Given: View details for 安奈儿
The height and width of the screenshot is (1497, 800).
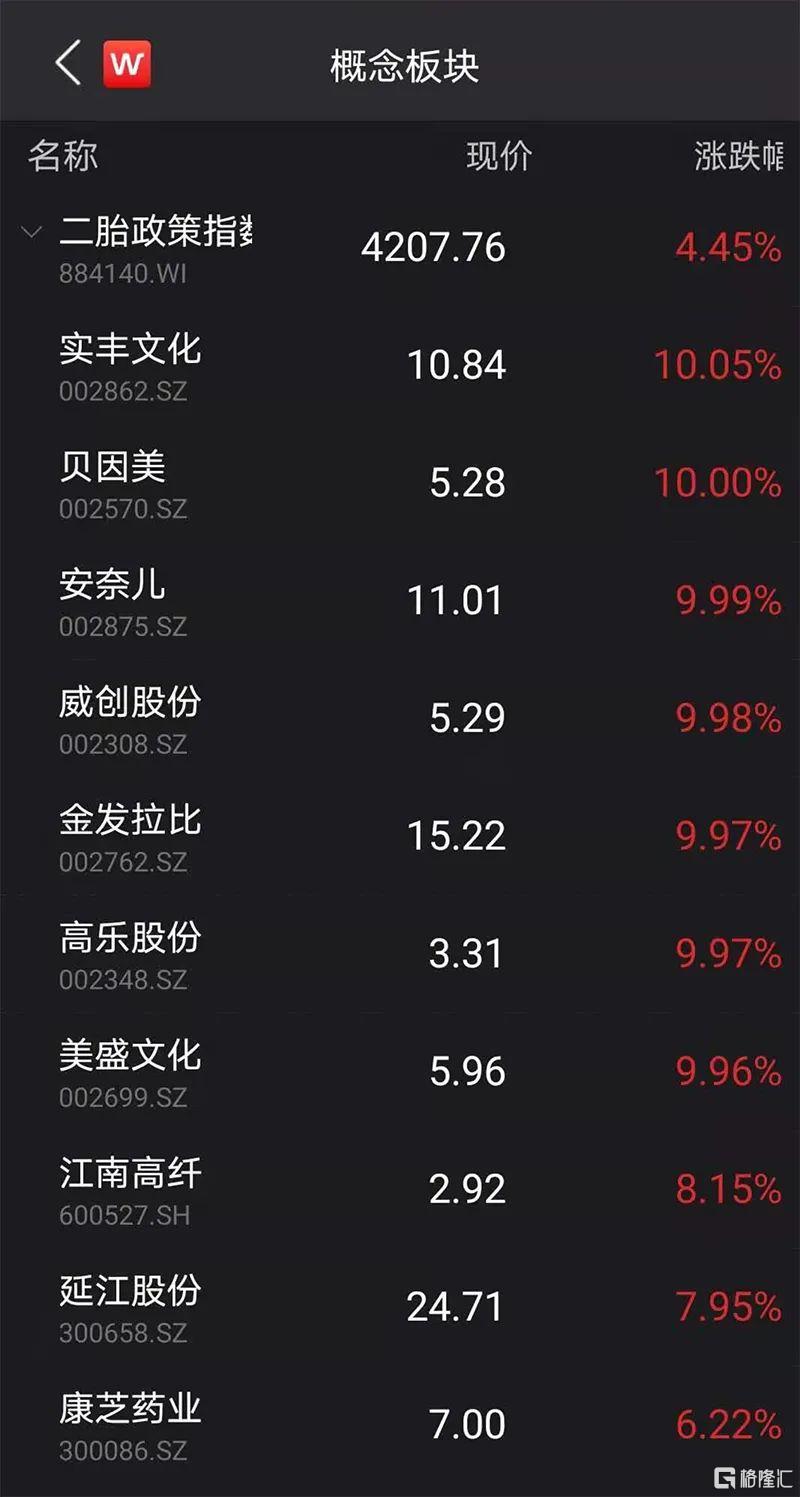Looking at the screenshot, I should pyautogui.click(x=400, y=600).
